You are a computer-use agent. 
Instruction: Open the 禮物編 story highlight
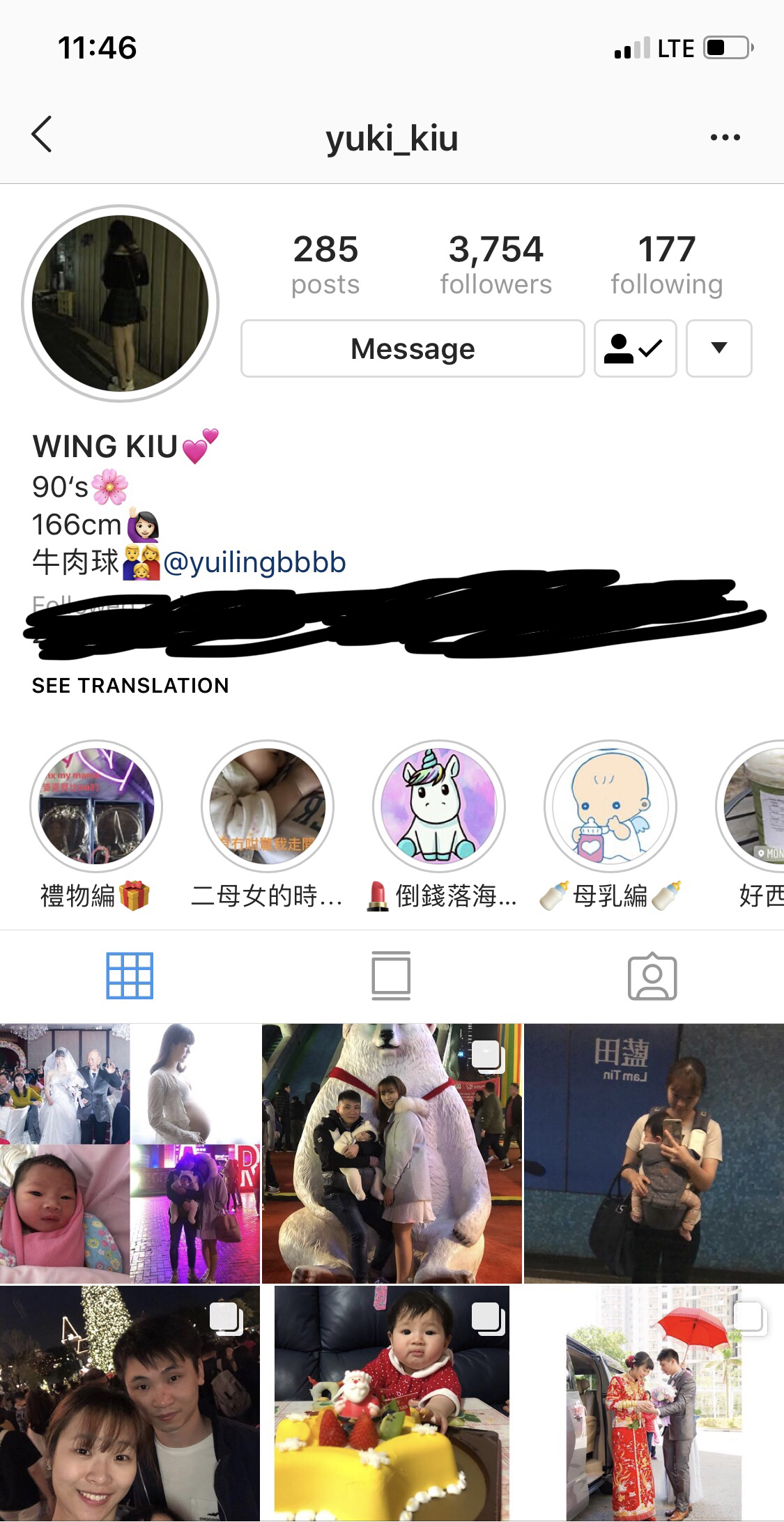pos(96,806)
